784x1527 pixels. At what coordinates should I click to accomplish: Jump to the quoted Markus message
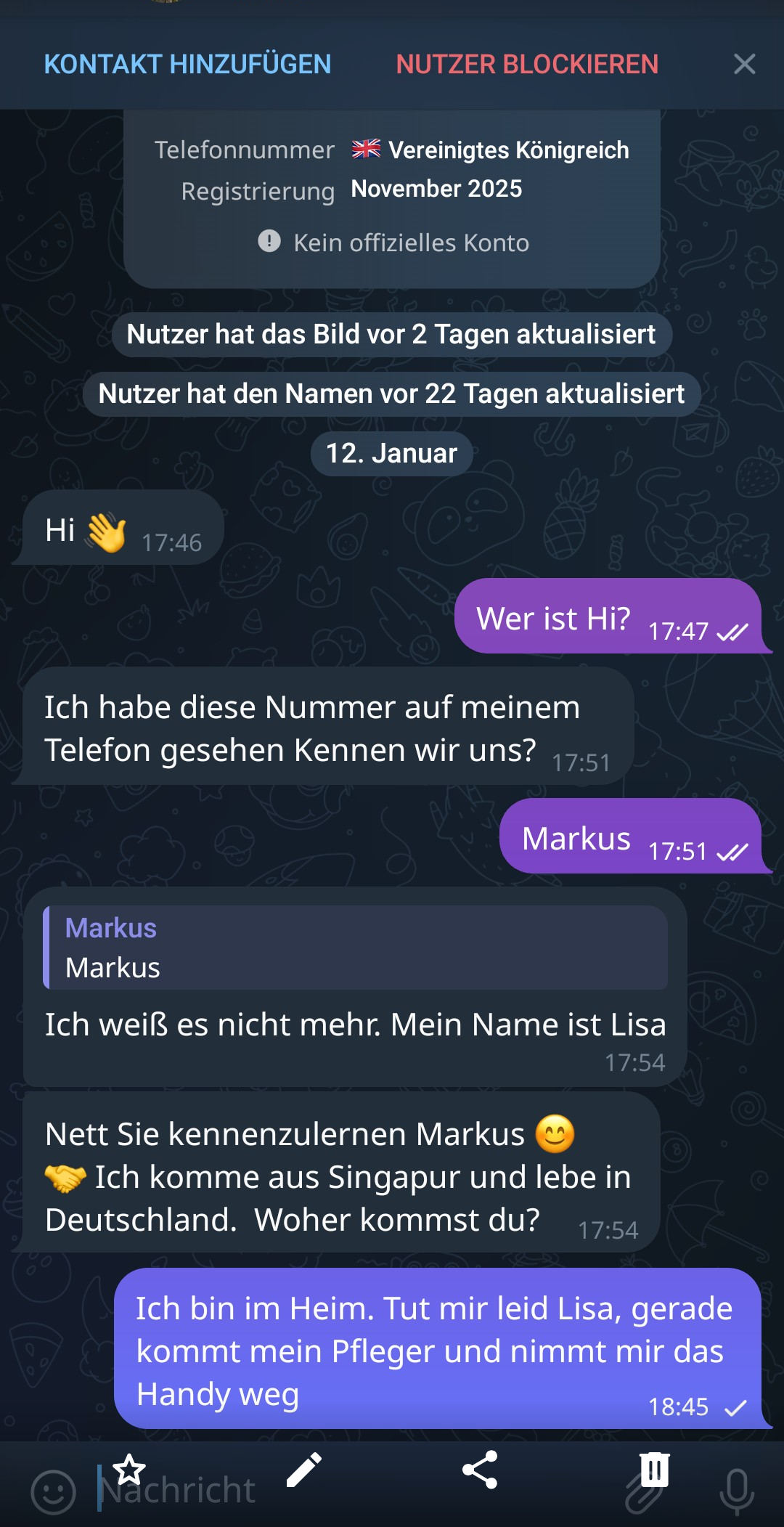coord(355,947)
